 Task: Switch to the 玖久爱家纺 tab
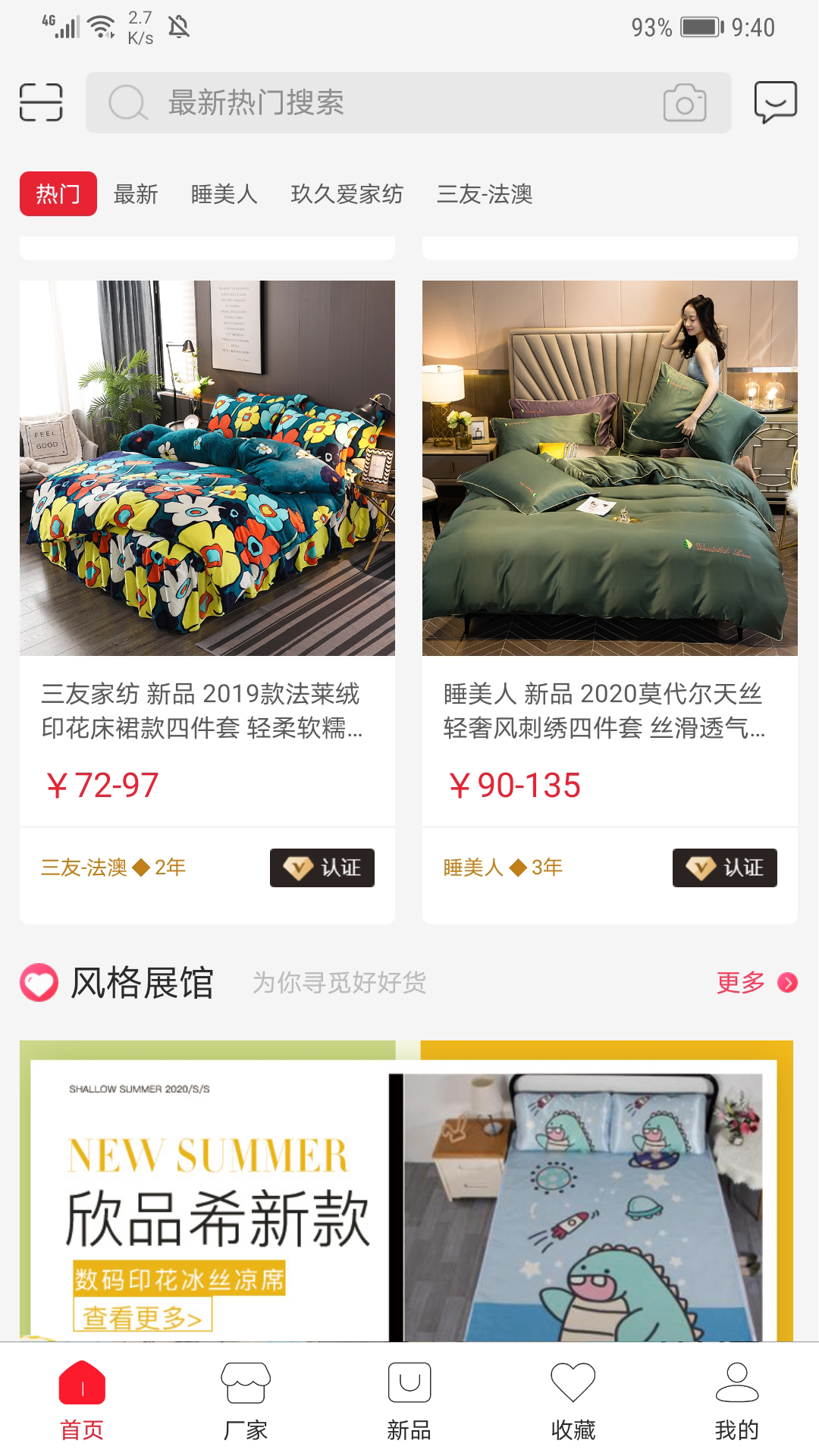[x=347, y=194]
